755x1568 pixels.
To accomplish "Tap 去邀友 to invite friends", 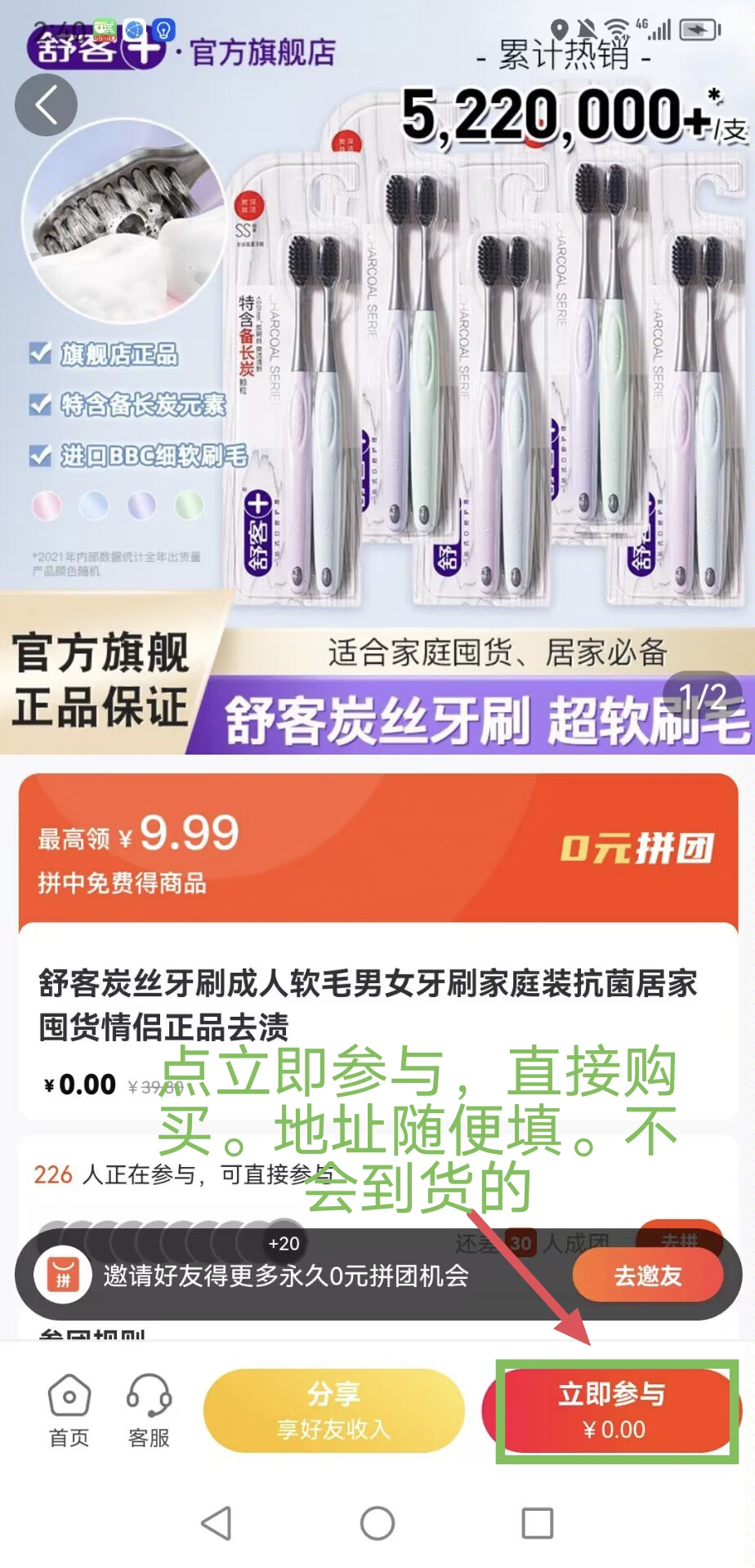I will click(648, 1276).
